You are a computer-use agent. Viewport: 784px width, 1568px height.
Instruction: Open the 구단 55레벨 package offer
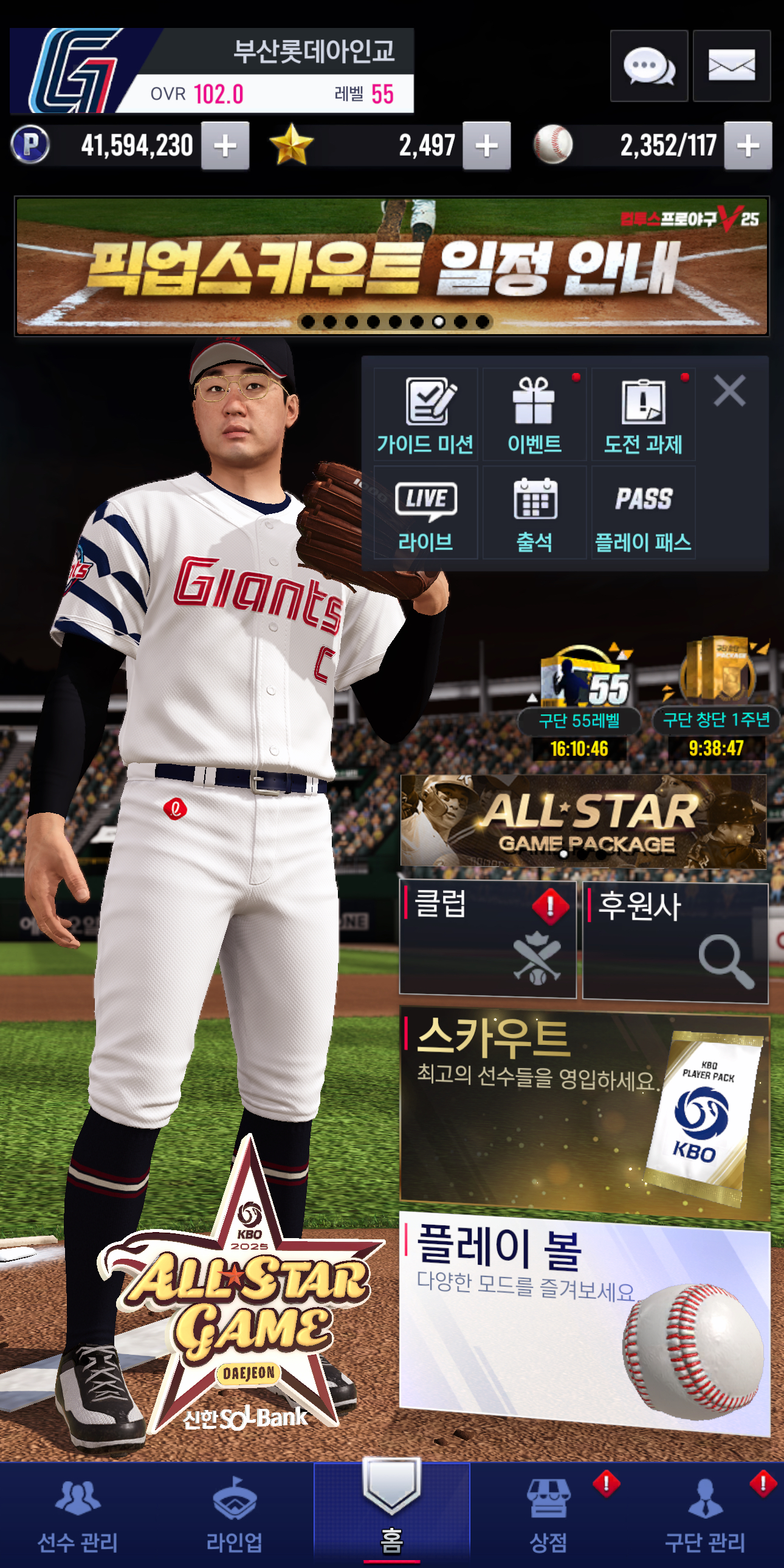[579, 700]
